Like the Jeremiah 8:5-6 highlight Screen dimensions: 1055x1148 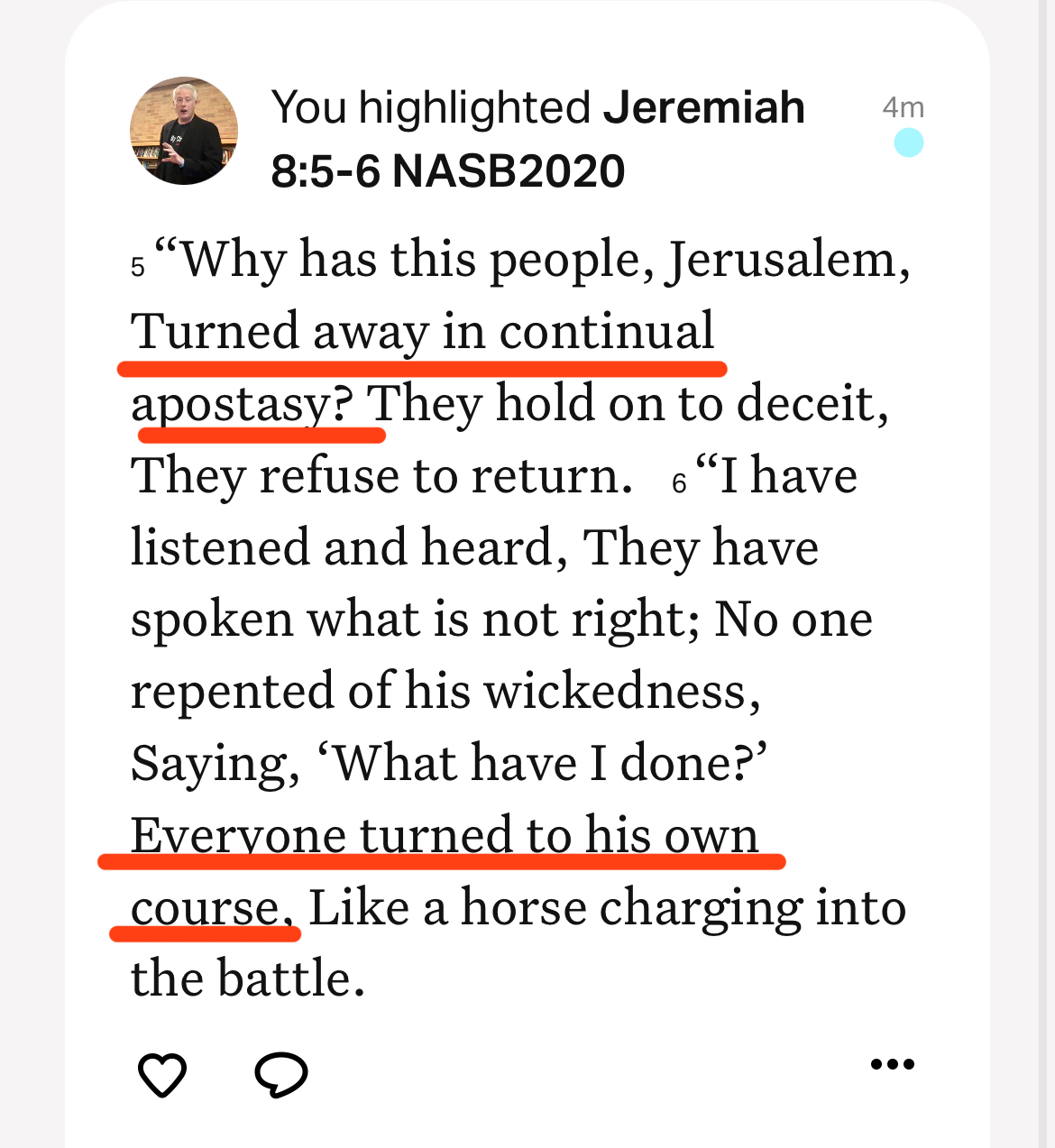pos(162,1074)
